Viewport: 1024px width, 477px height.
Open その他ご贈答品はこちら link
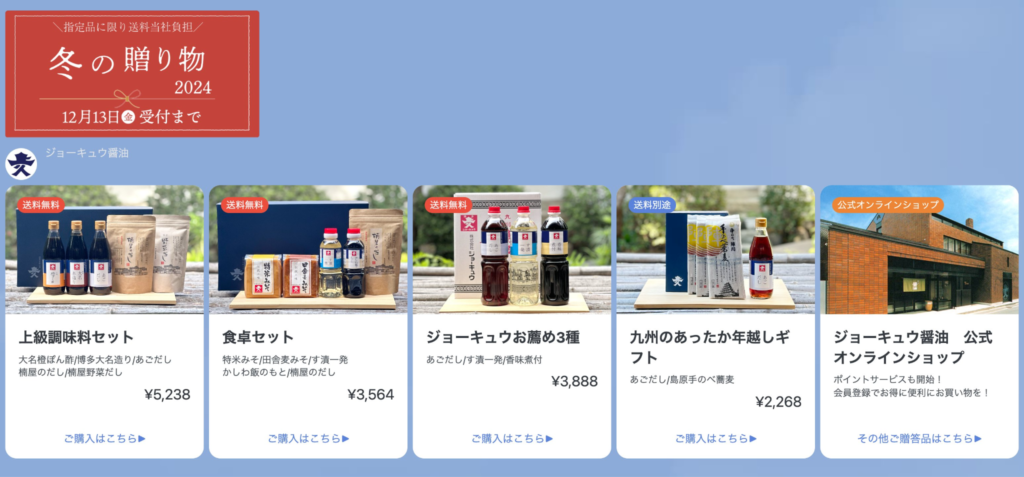(920, 438)
